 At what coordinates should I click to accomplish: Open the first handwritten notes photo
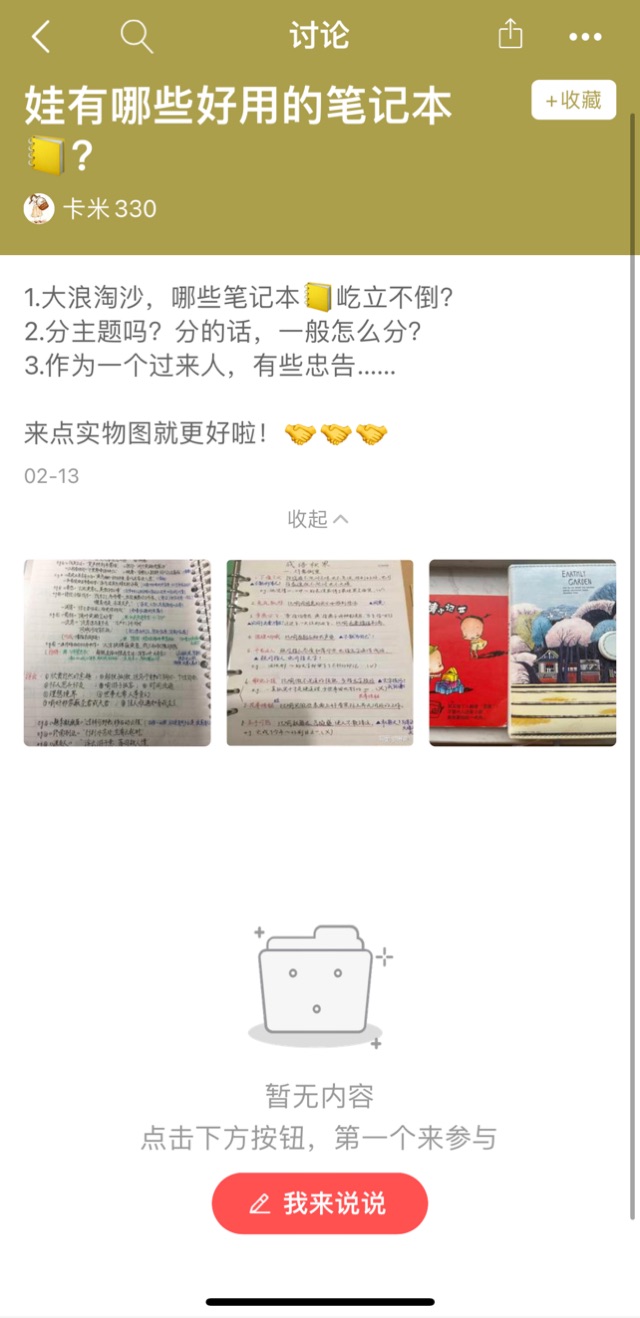tap(117, 652)
